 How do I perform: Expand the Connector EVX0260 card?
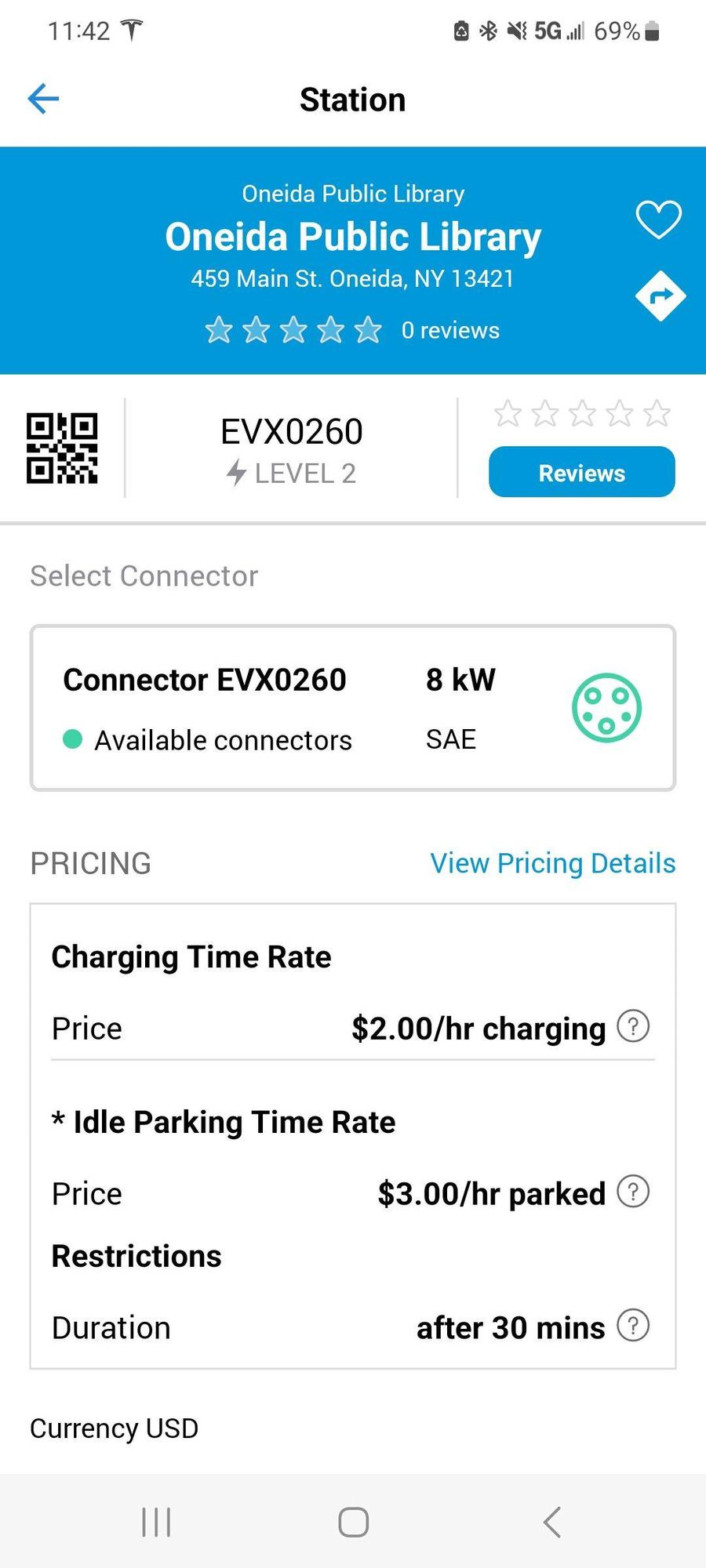352,706
